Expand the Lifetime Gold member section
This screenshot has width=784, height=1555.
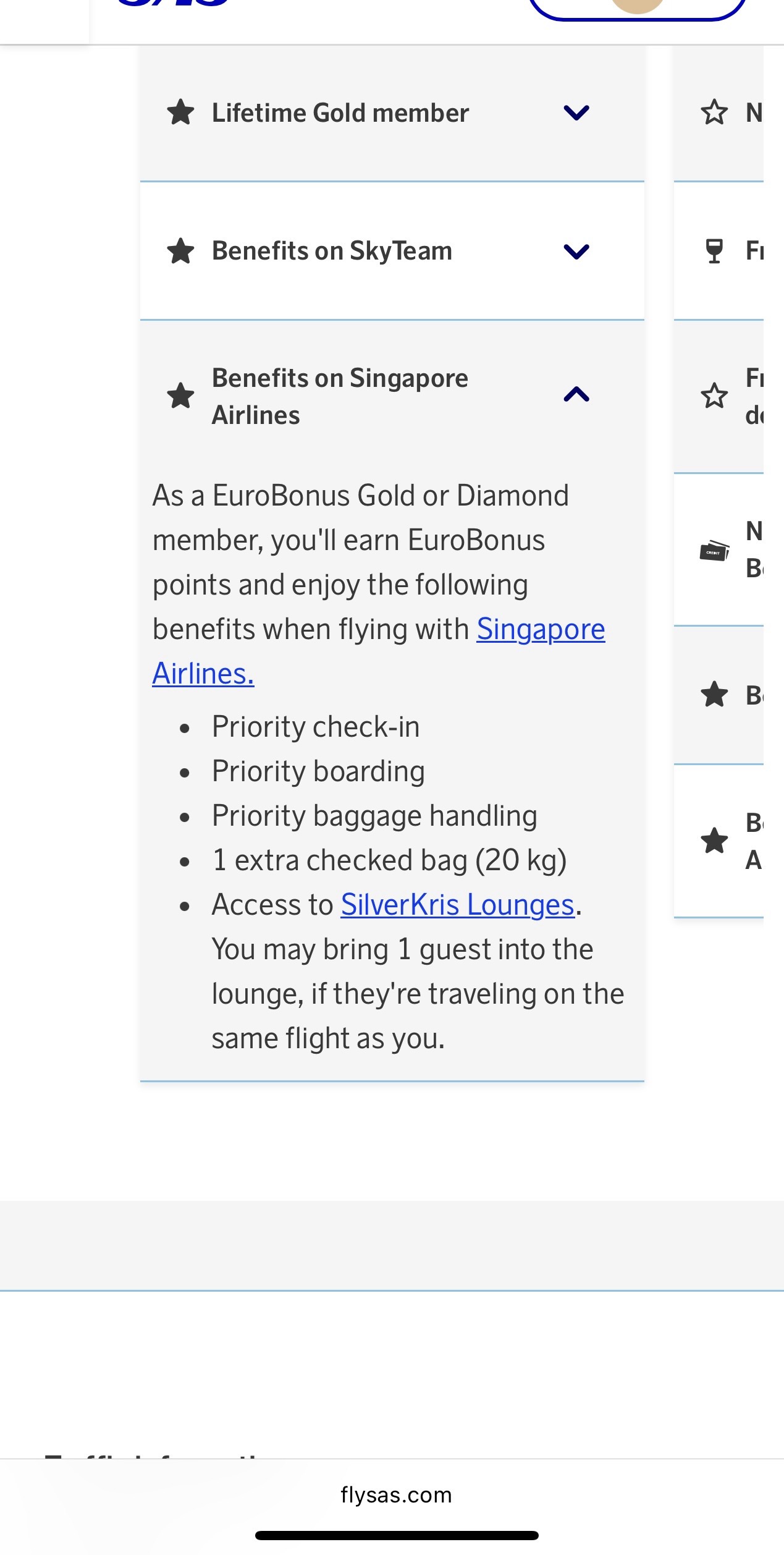pos(576,113)
